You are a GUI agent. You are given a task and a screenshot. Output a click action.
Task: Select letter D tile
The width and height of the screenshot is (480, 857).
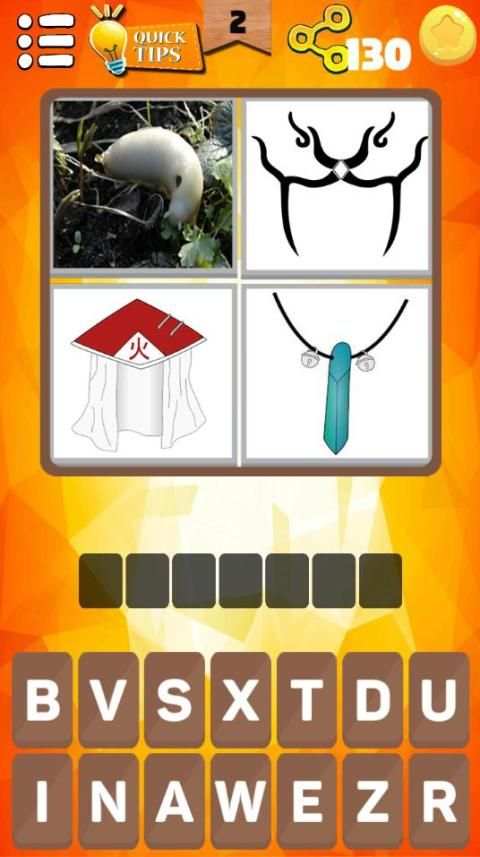pos(373,700)
